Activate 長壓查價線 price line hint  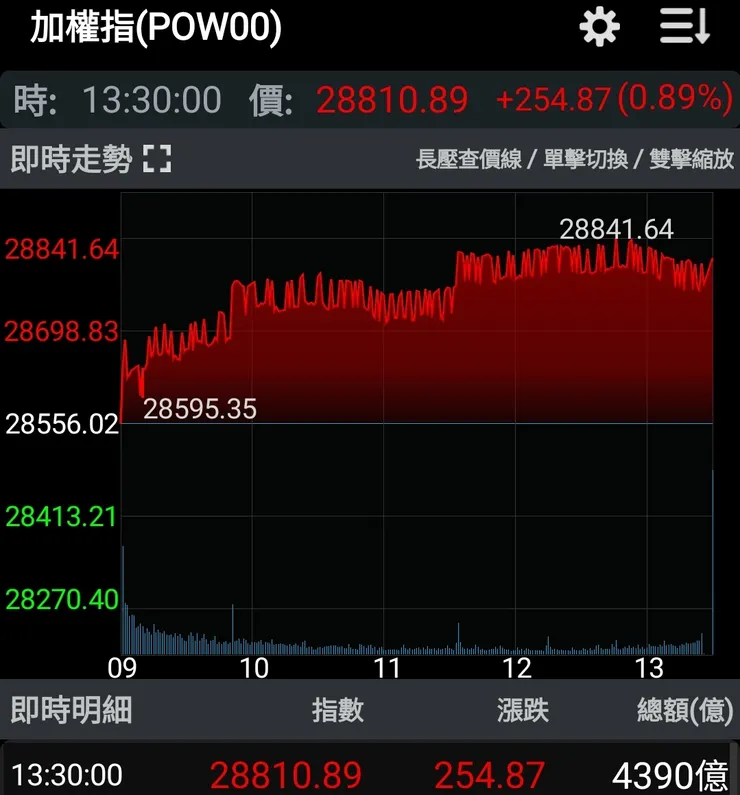(x=470, y=159)
